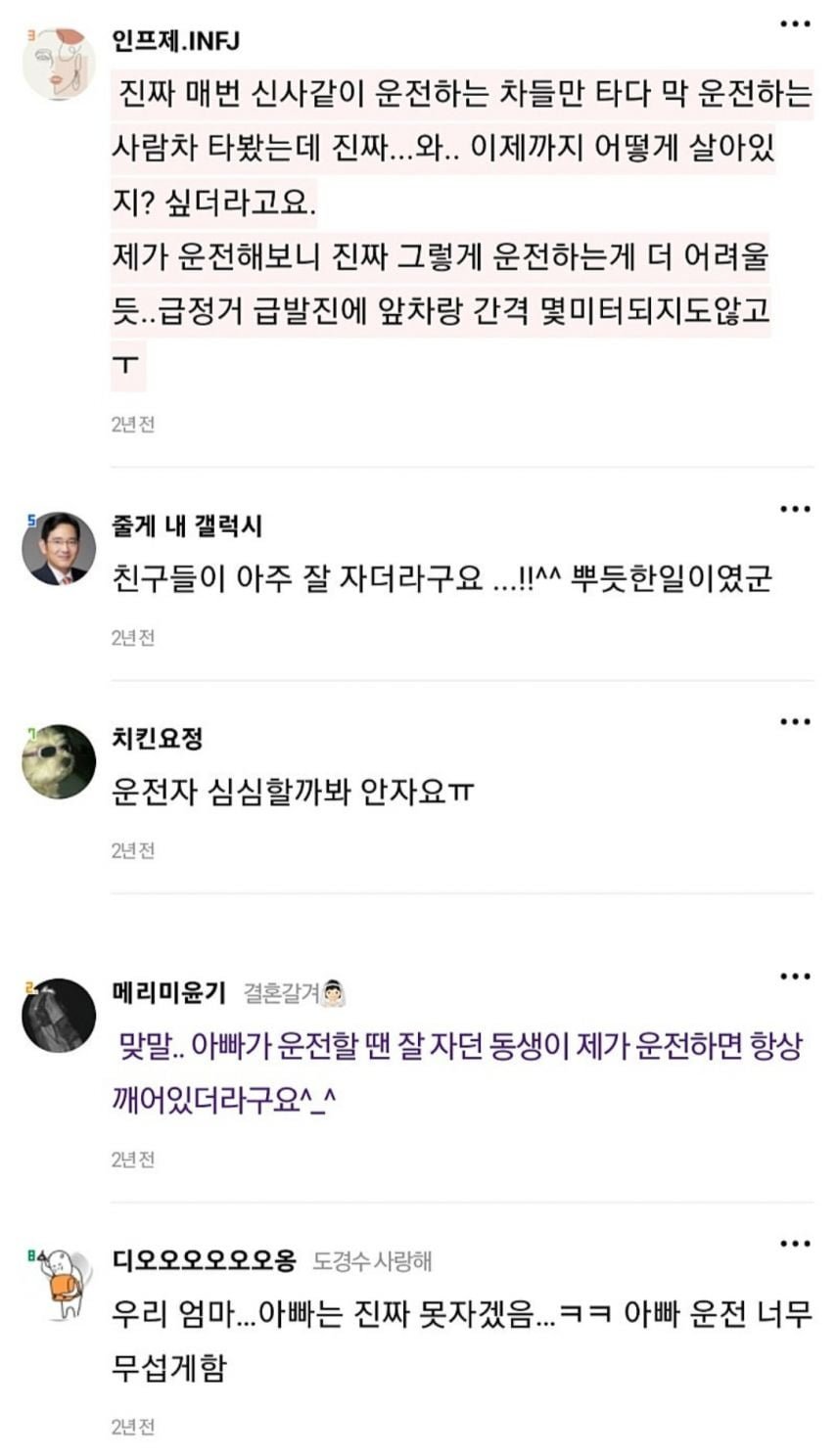This screenshot has width=836, height=1456.
Task: Open the overflow menu on 인프제.INFJ's comment
Action: [795, 24]
